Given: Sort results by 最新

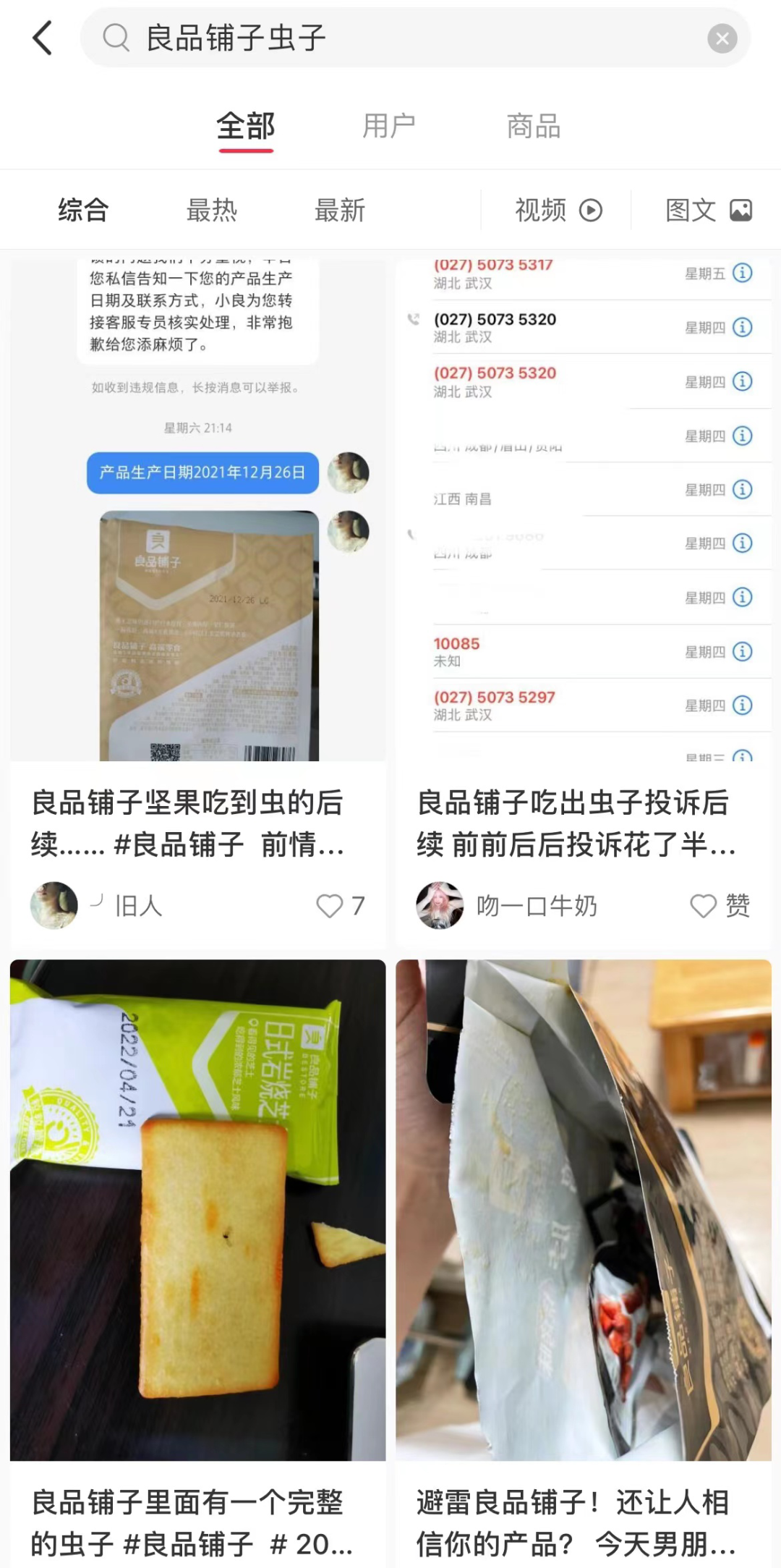Looking at the screenshot, I should [x=340, y=211].
